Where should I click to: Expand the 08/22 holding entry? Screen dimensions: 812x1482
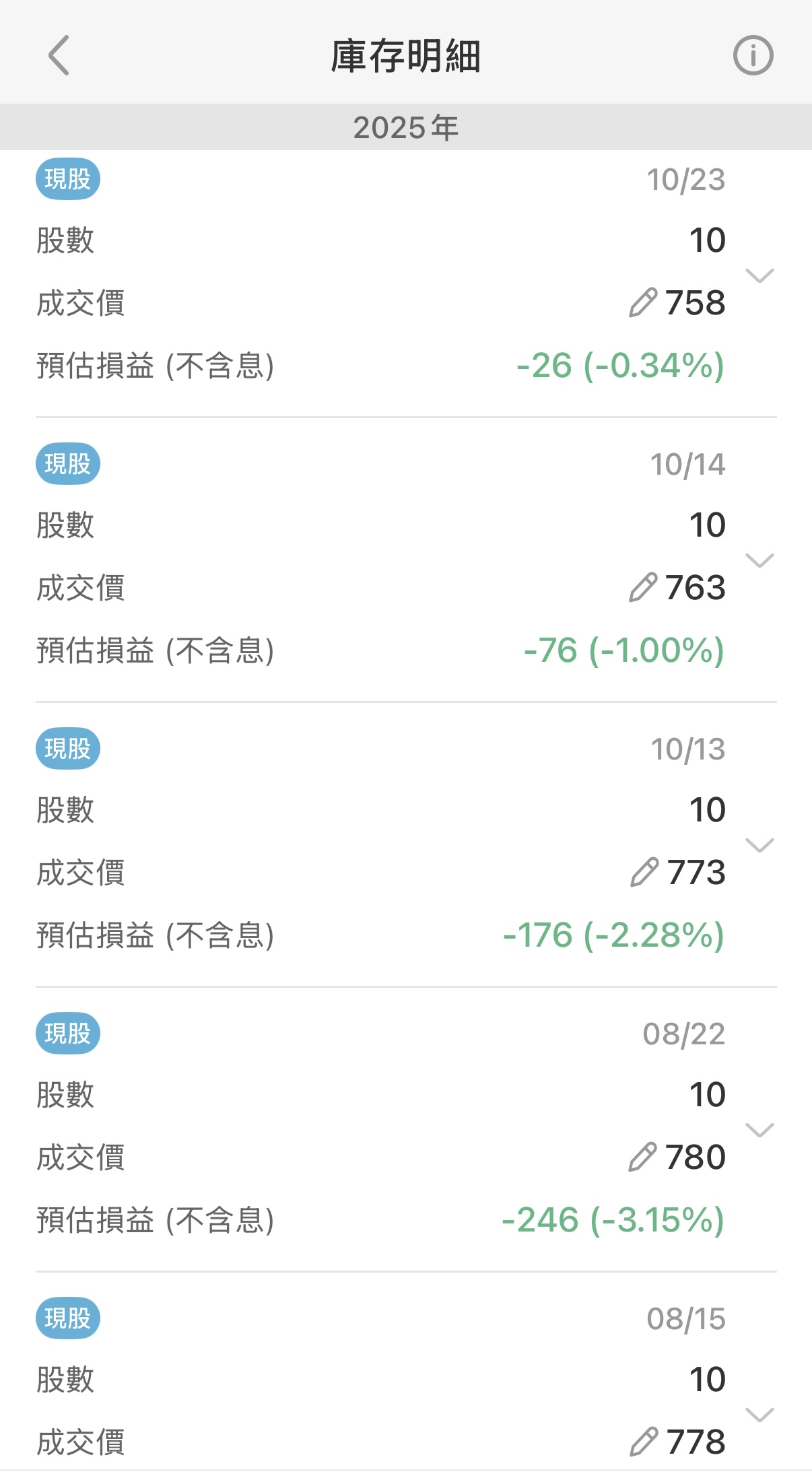coord(759,1130)
